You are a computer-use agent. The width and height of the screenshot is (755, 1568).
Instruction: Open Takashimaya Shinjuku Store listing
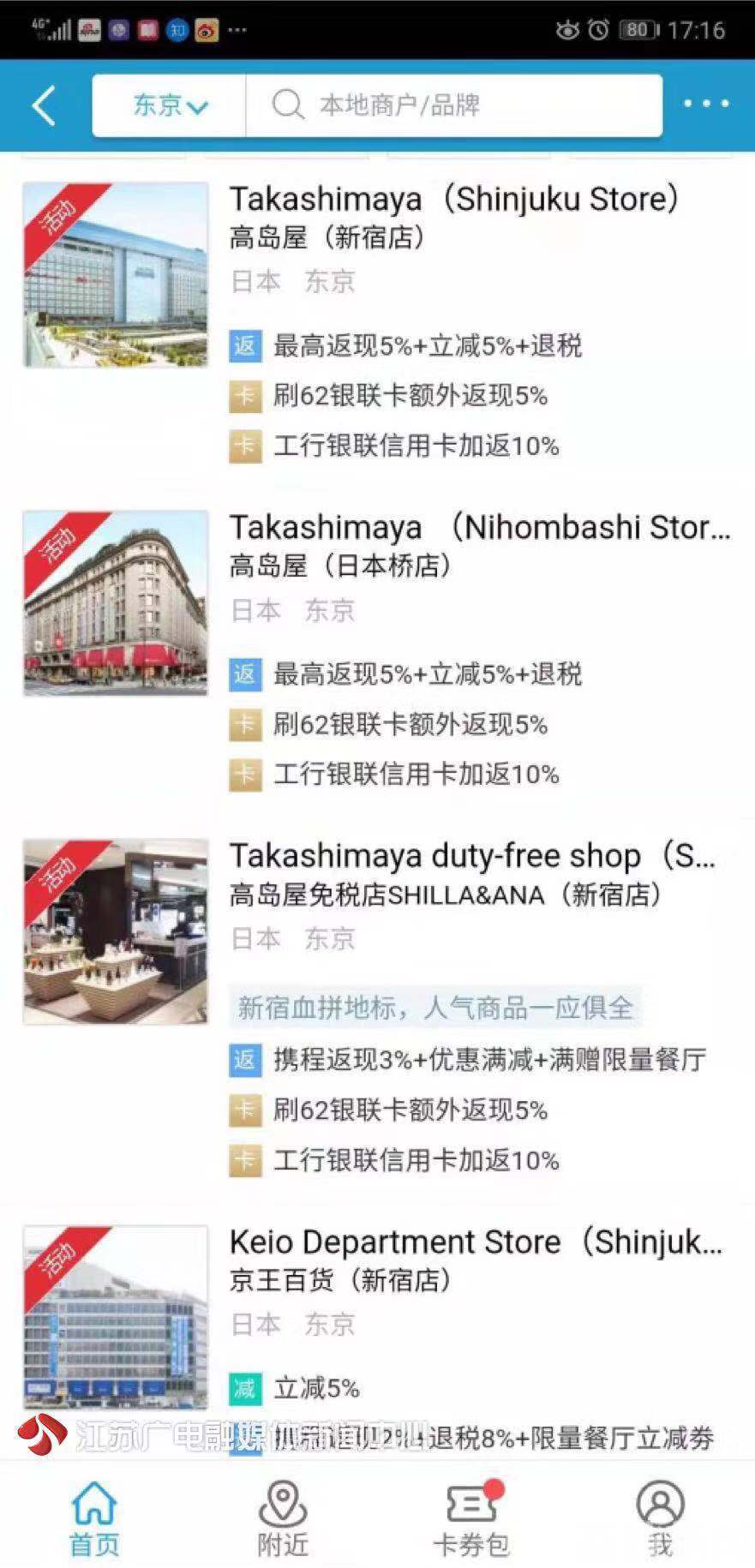tap(453, 199)
